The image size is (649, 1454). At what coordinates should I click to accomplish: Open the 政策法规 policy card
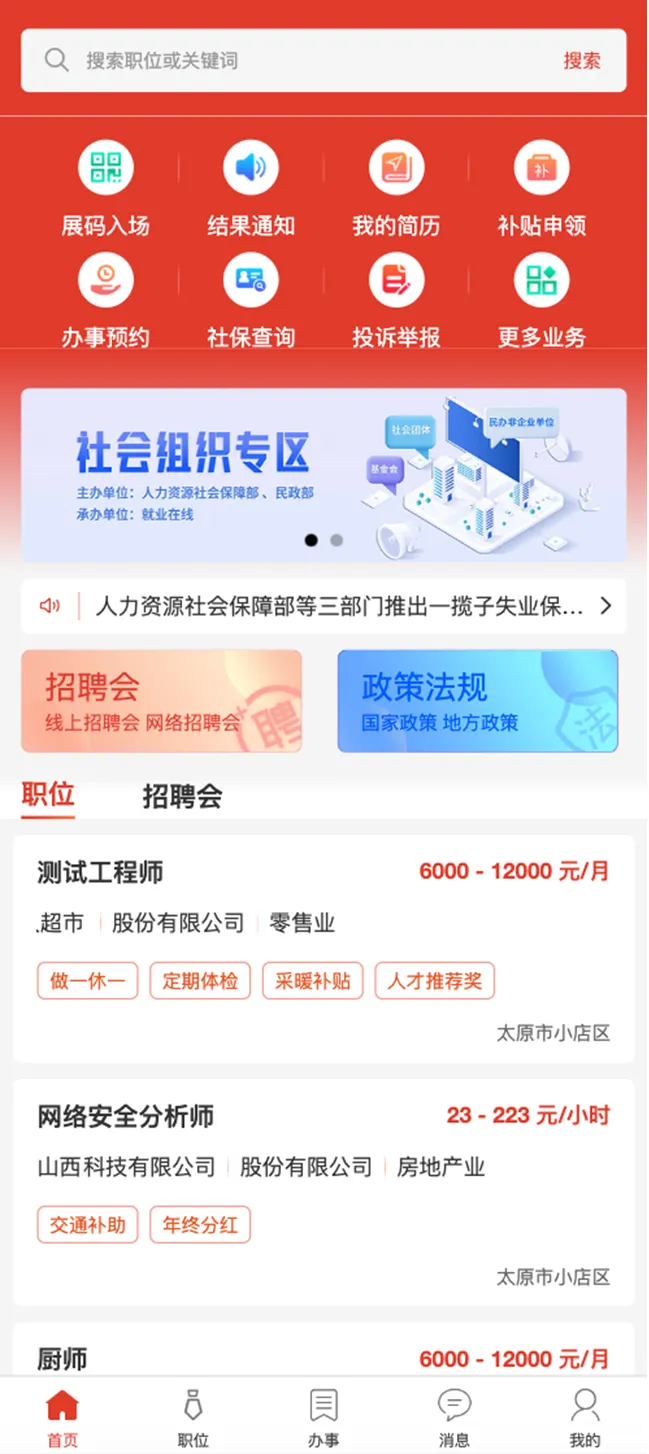(477, 701)
